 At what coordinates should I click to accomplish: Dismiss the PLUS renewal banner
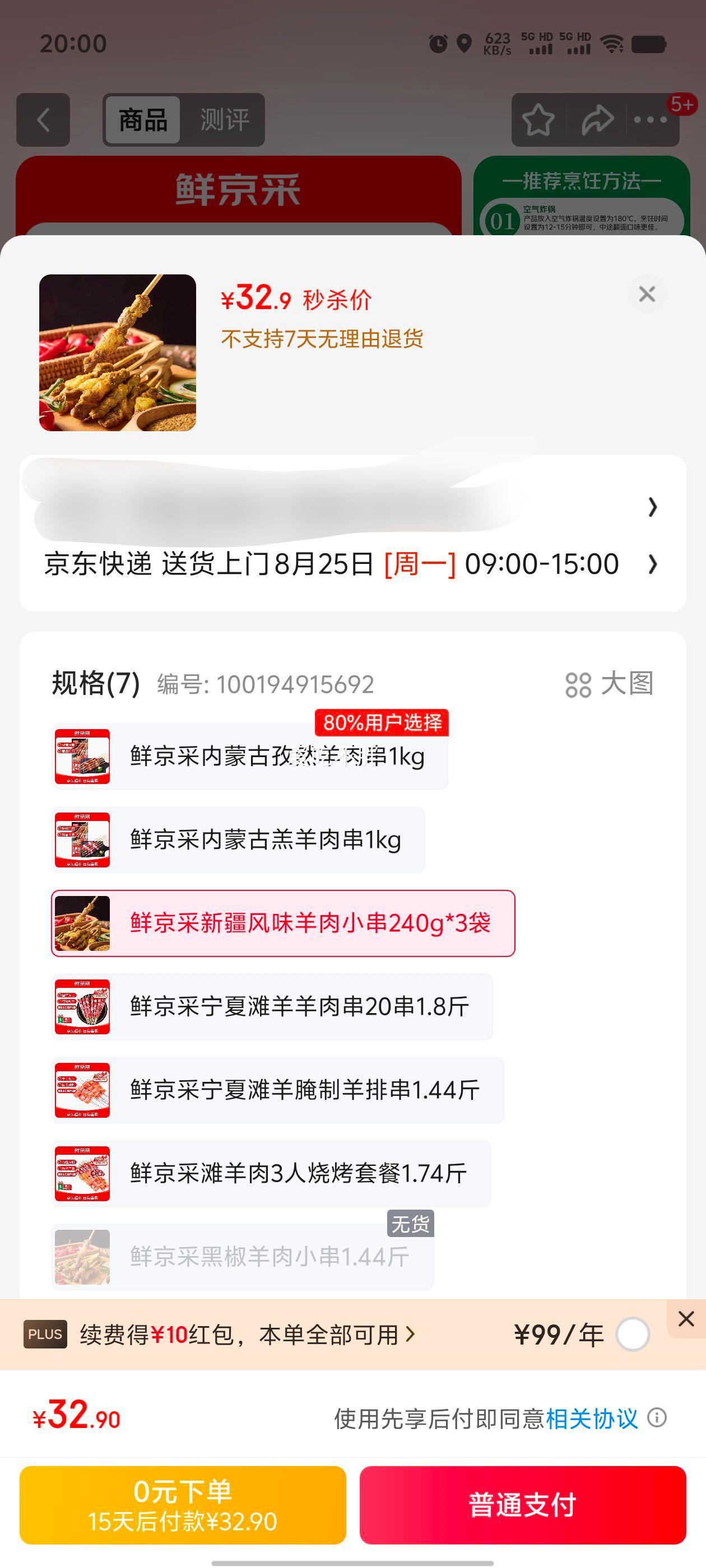[686, 1318]
